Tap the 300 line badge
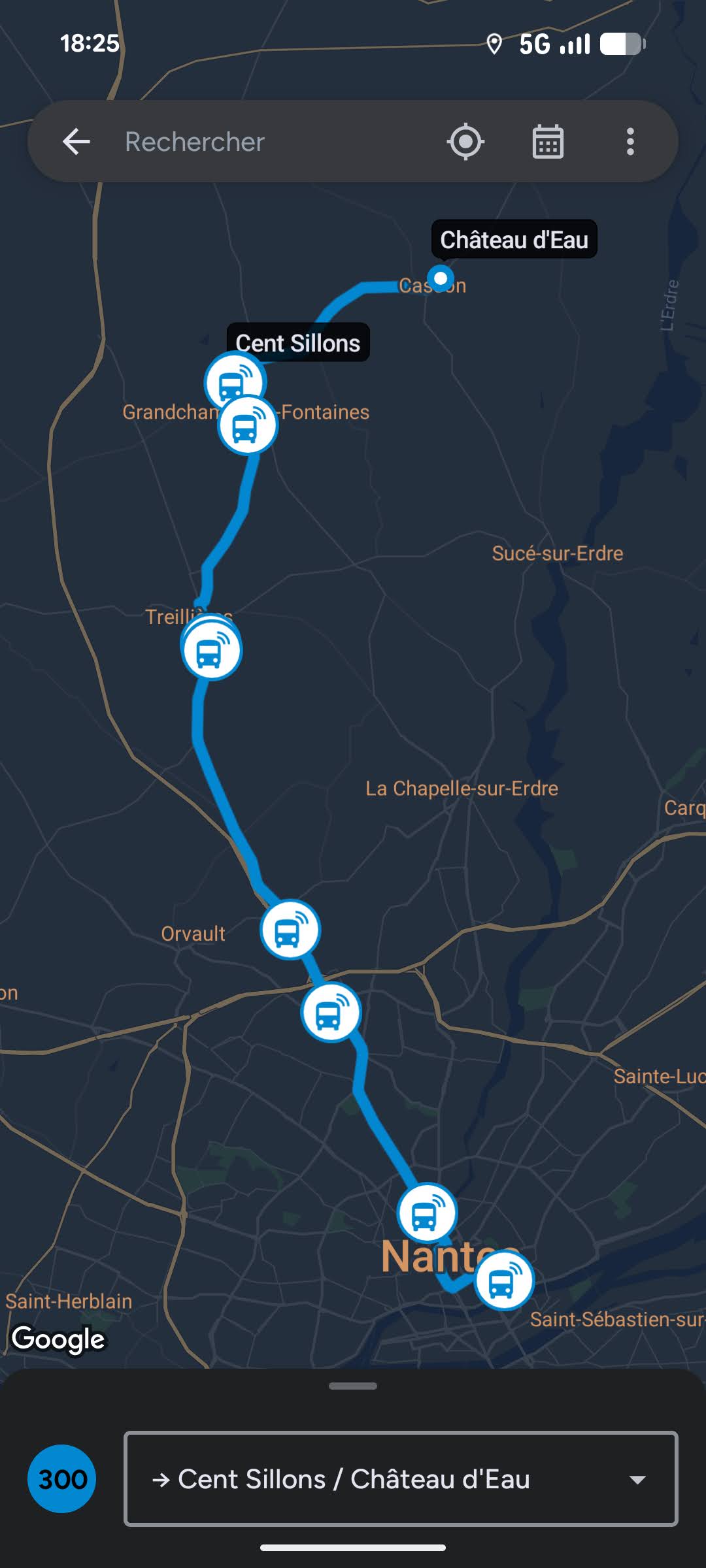Screen dimensions: 706x1568 (x=62, y=1479)
